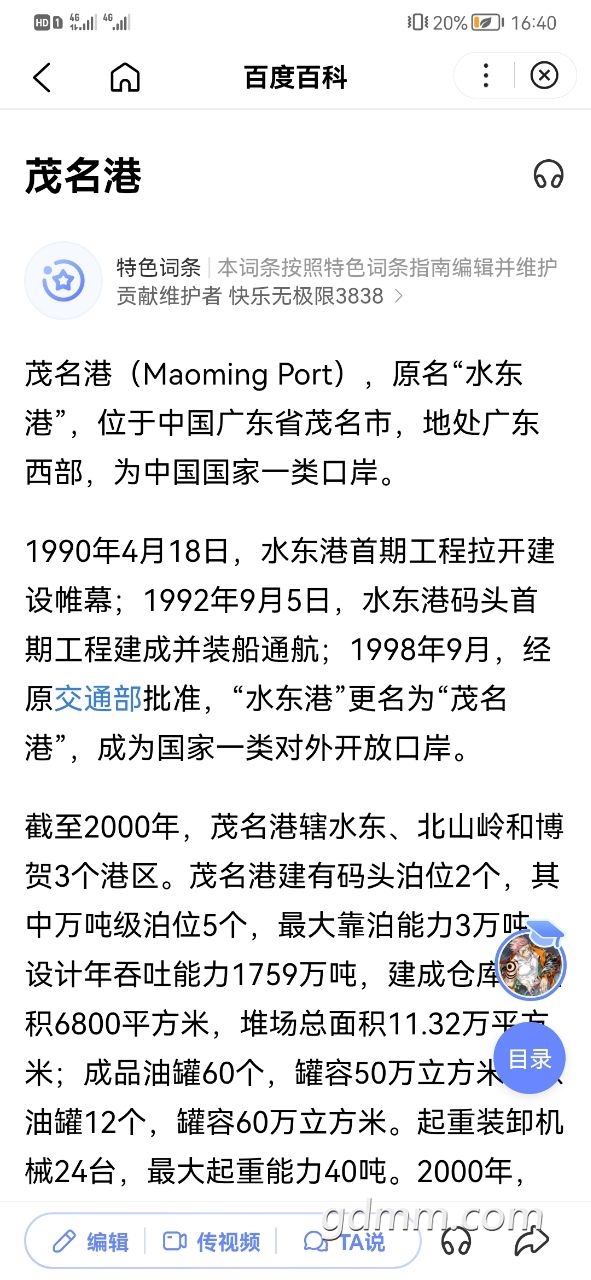Open the TA说 discussion
This screenshot has width=591, height=1280.
pyautogui.click(x=344, y=1242)
